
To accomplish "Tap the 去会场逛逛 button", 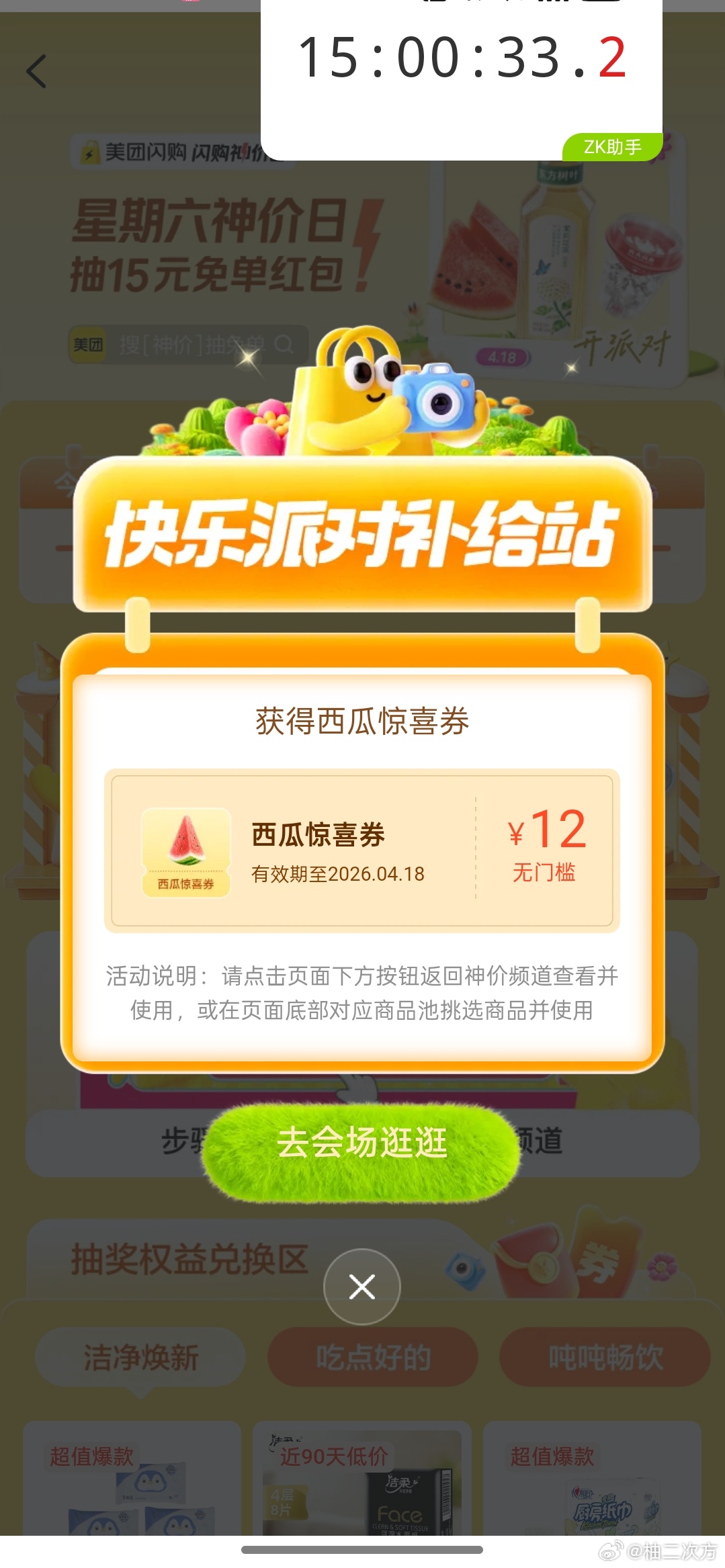I will [361, 1143].
